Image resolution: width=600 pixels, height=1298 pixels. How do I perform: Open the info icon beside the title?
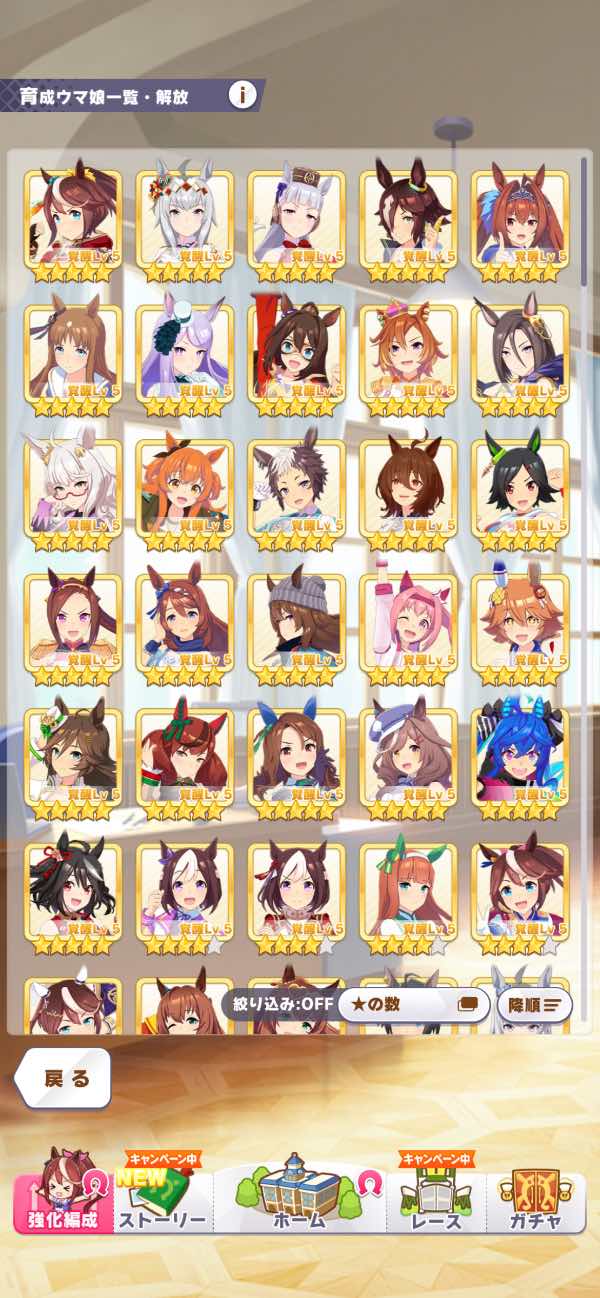click(x=242, y=96)
